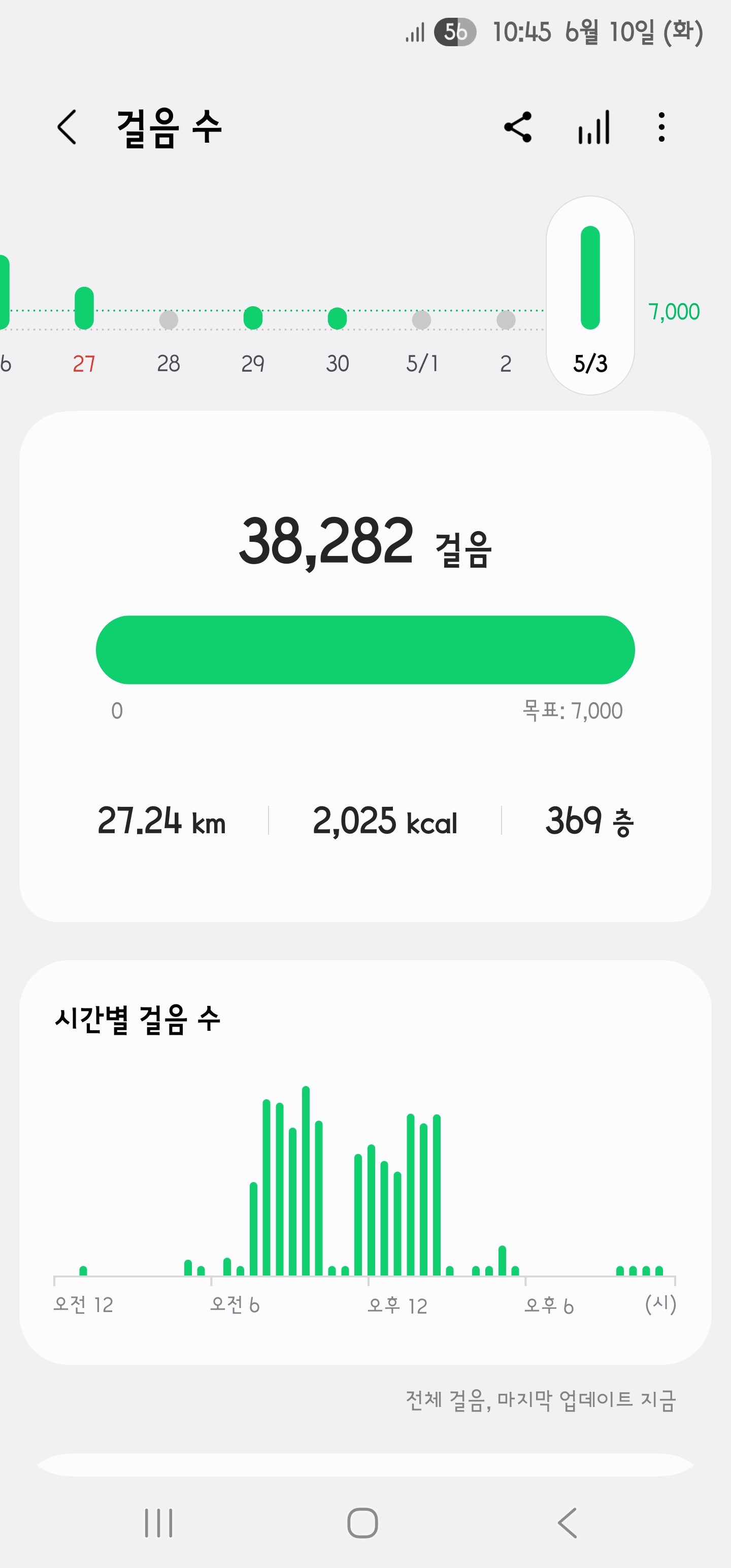731x1568 pixels.
Task: Select the 27 day in the step chart
Action: coord(84,329)
